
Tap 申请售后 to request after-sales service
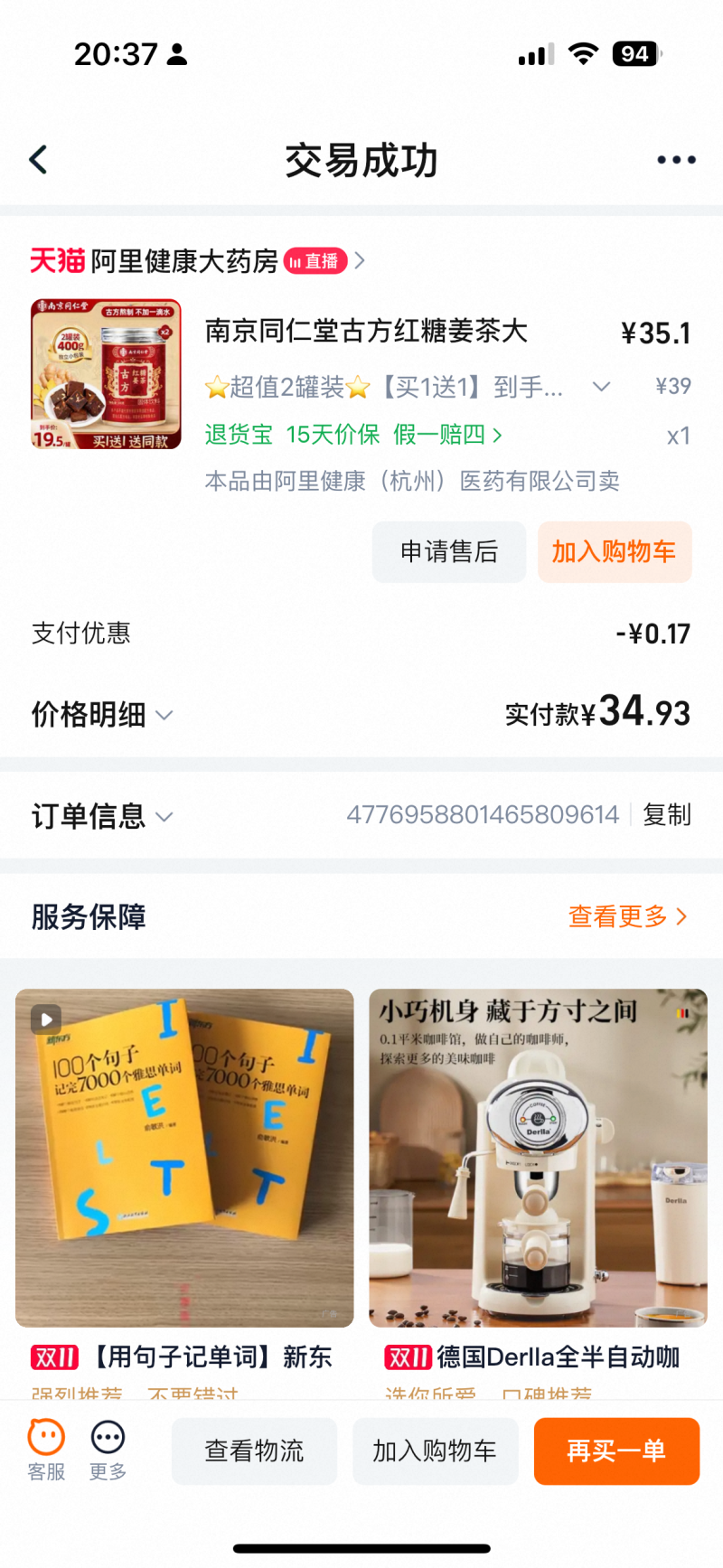[x=449, y=551]
